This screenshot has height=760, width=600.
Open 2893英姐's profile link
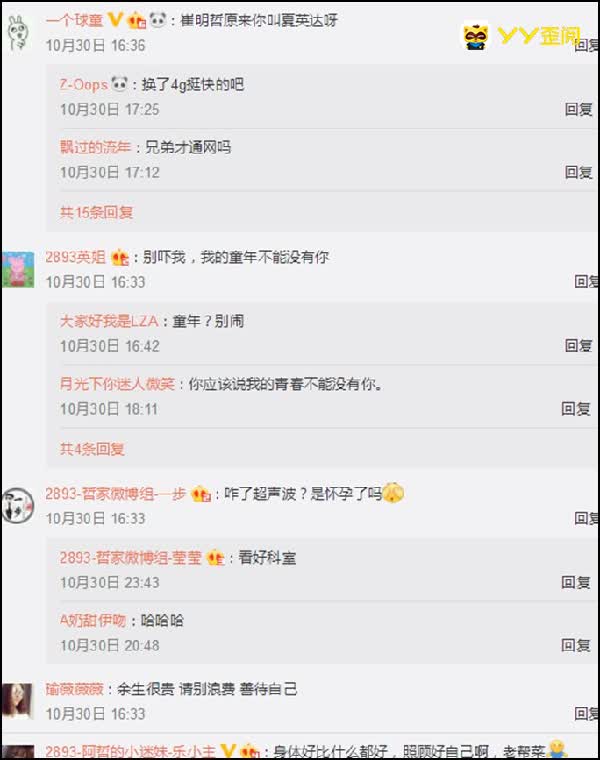click(75, 257)
